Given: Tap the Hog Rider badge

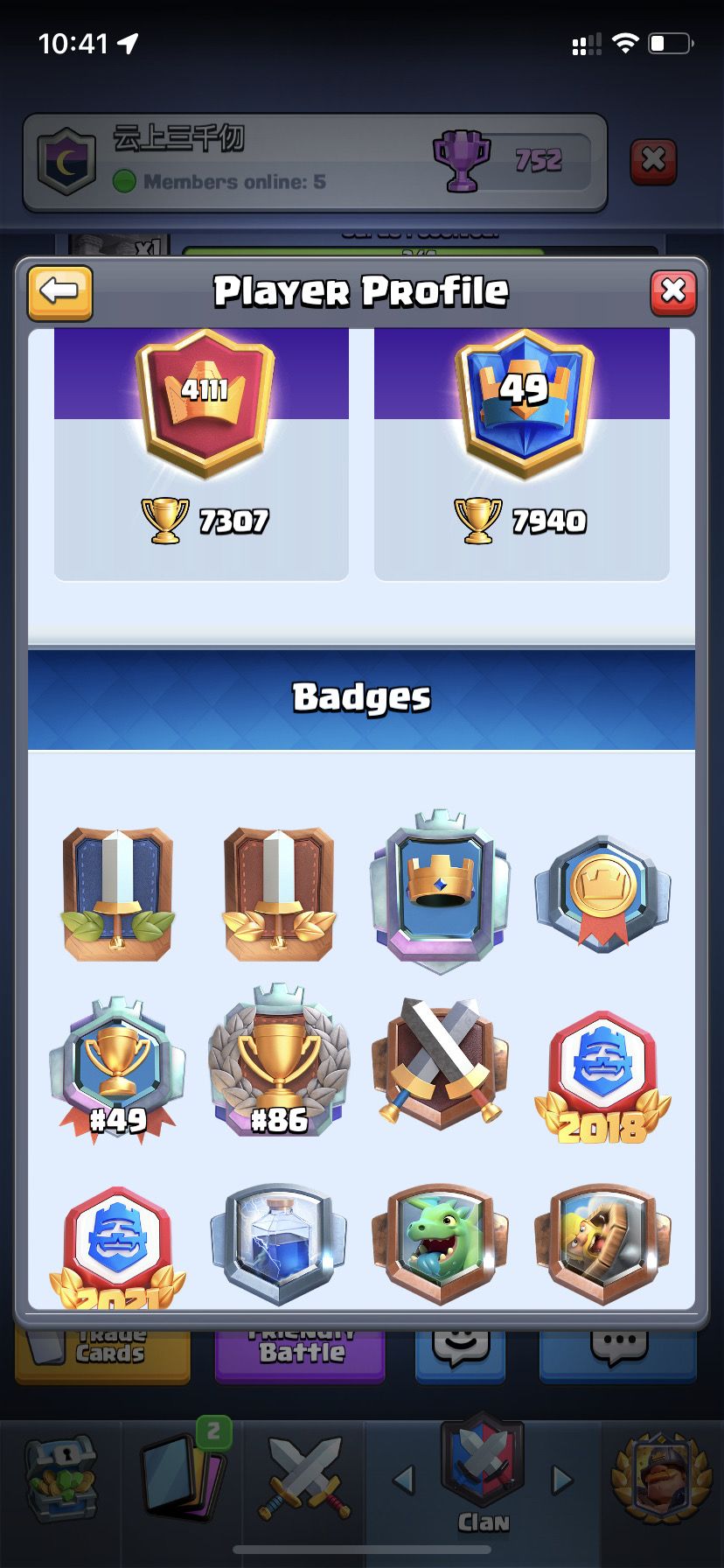Looking at the screenshot, I should pyautogui.click(x=602, y=1242).
